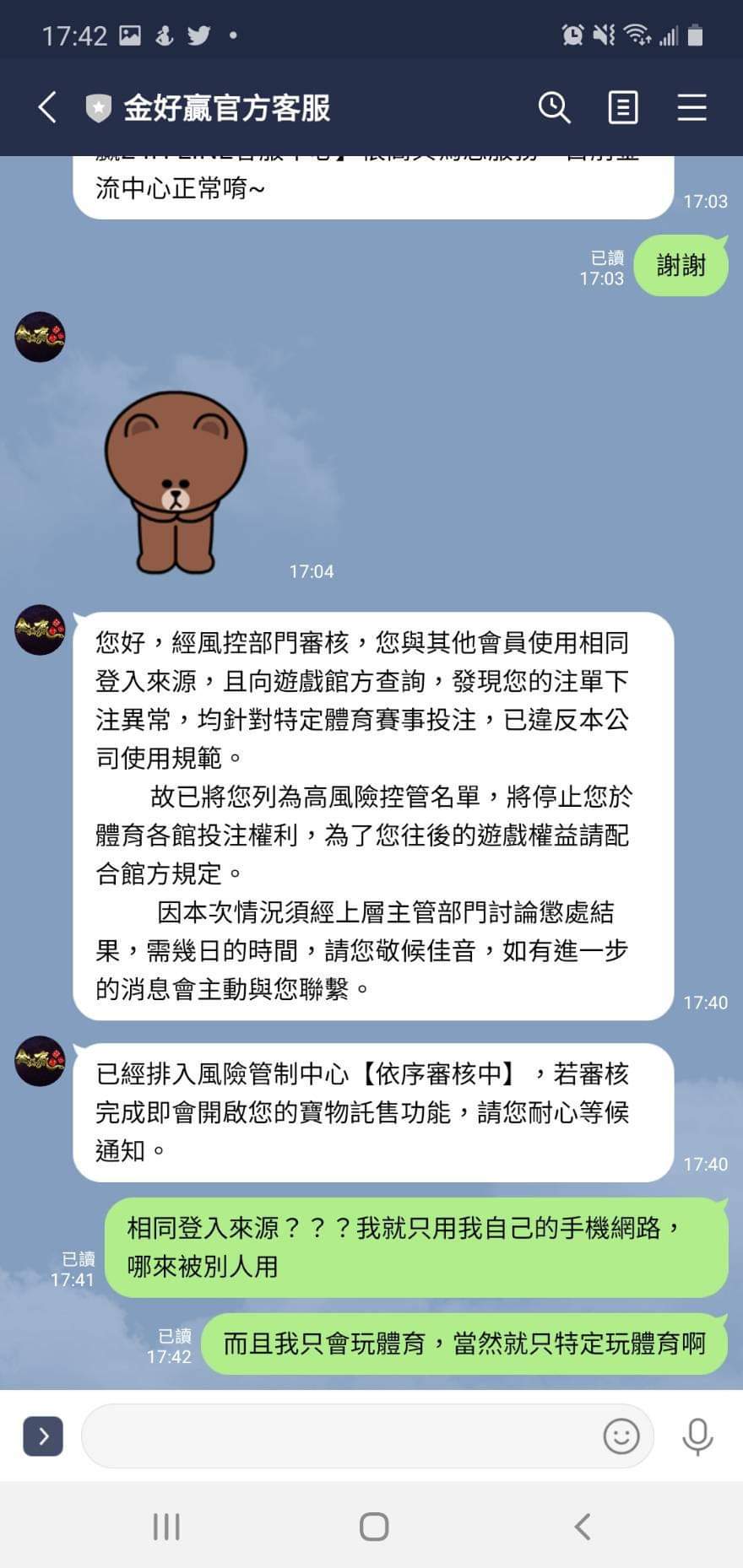Screen dimensions: 743x1568
Task: Open the emoji and sticker picker
Action: (621, 1436)
